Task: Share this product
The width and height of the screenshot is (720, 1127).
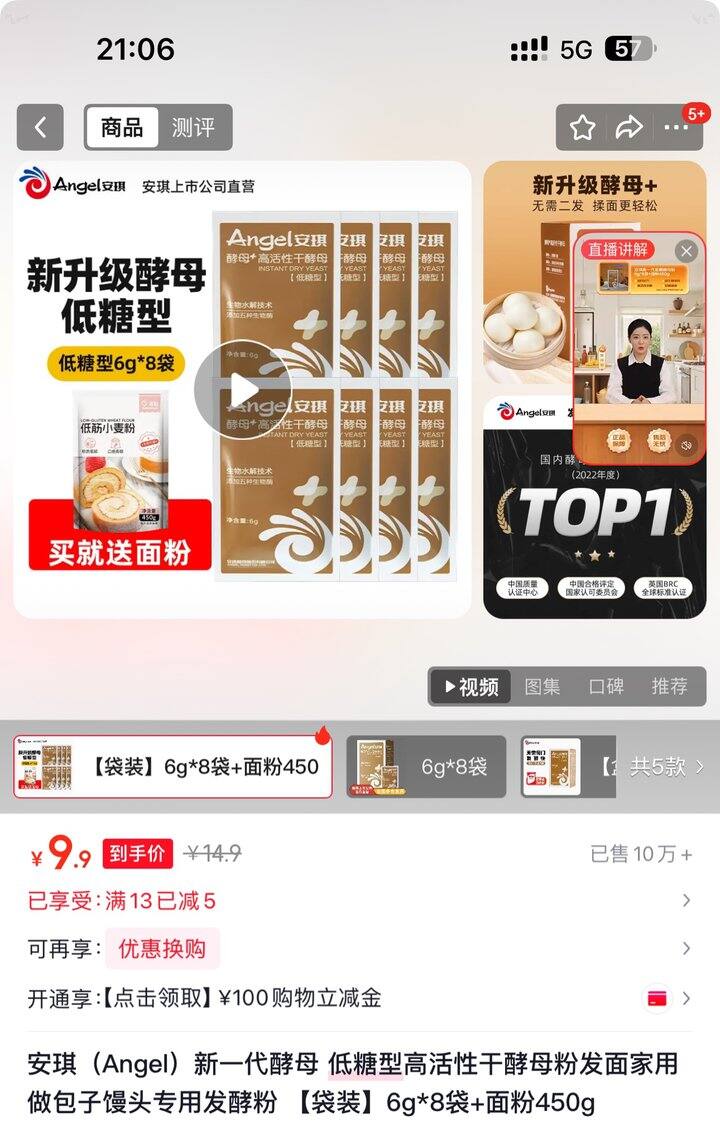Action: [629, 128]
